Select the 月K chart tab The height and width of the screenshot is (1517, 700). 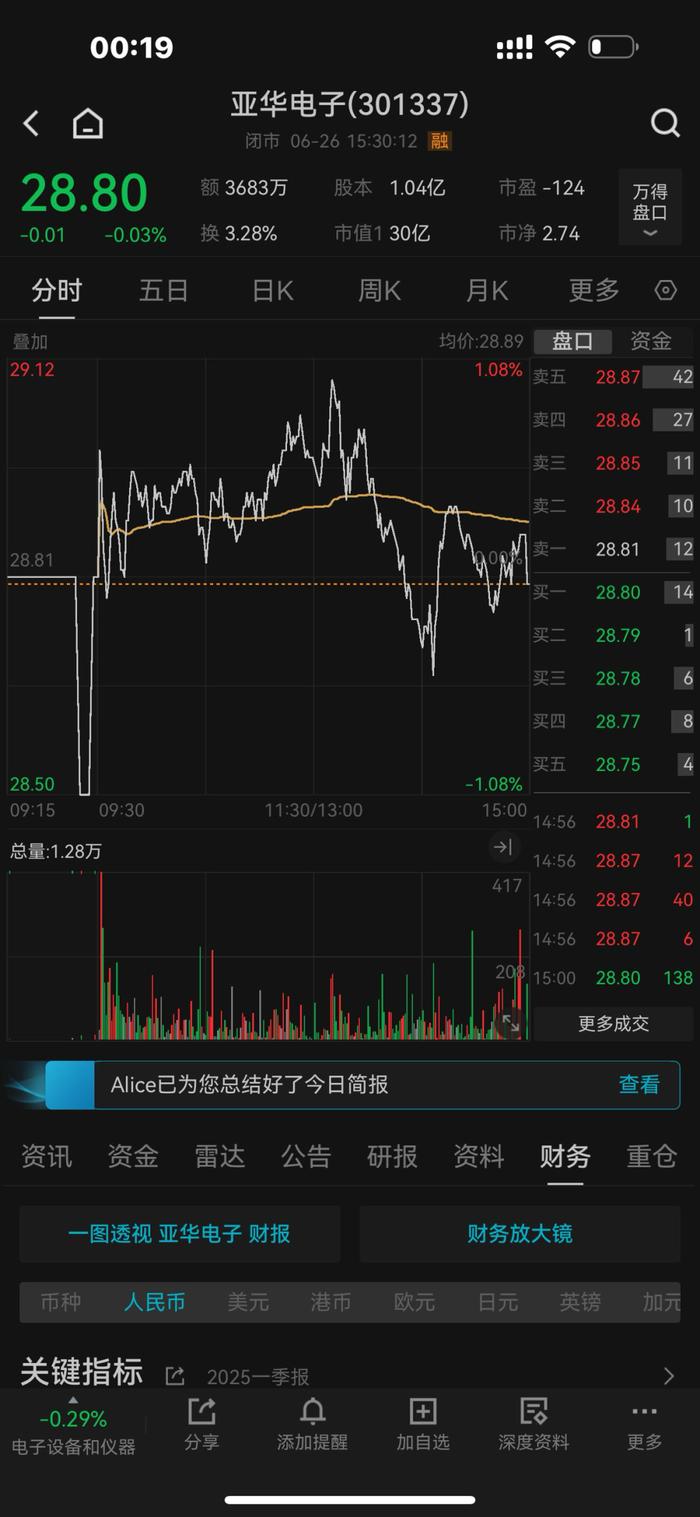[487, 291]
